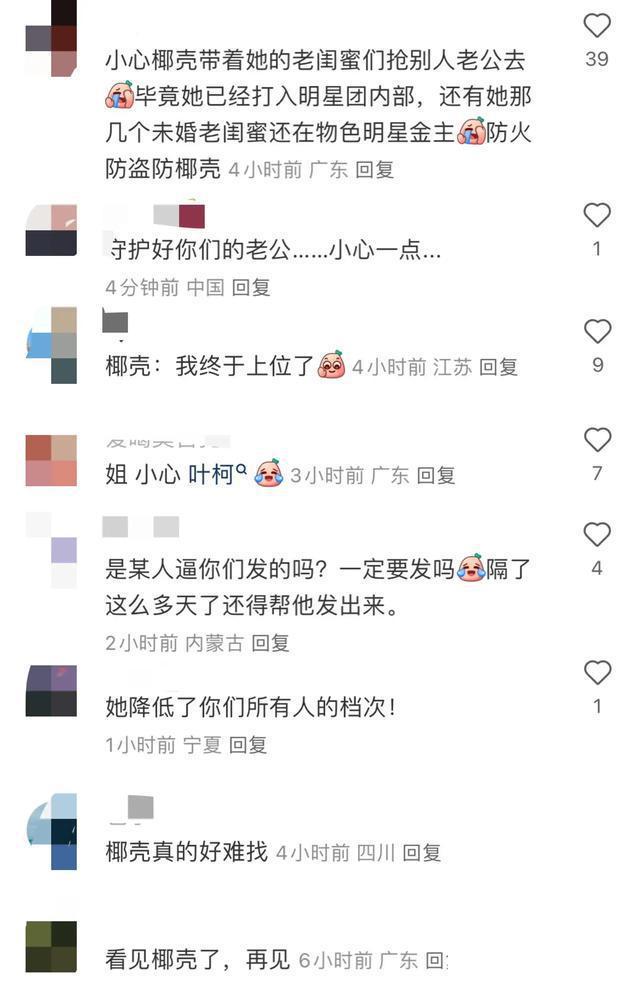The height and width of the screenshot is (991, 640).
Task: Reply to the 防火防盗防椰壳 comment
Action: [x=375, y=169]
